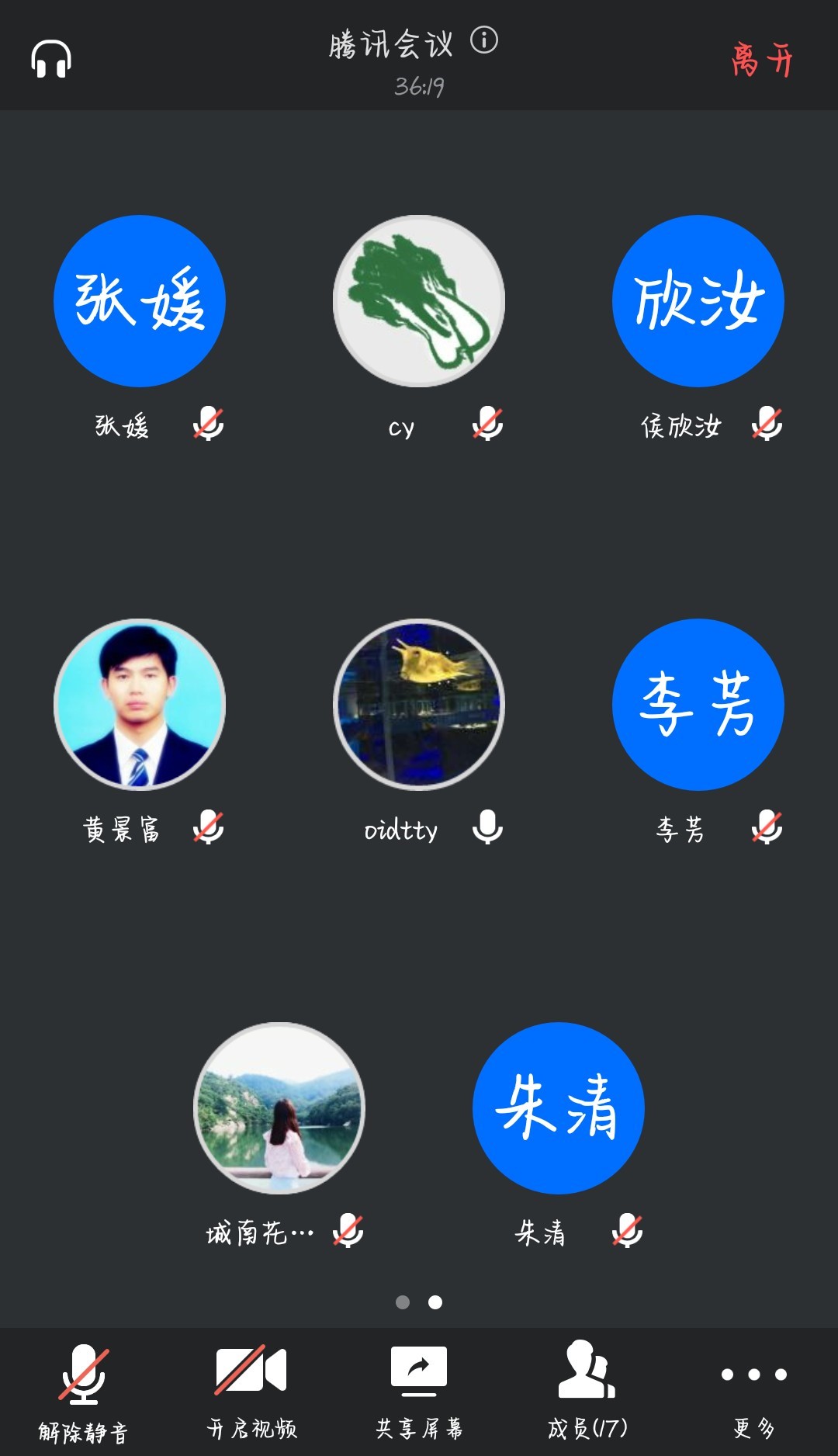
Task: Select participant cy's cabbage avatar
Action: (x=419, y=301)
